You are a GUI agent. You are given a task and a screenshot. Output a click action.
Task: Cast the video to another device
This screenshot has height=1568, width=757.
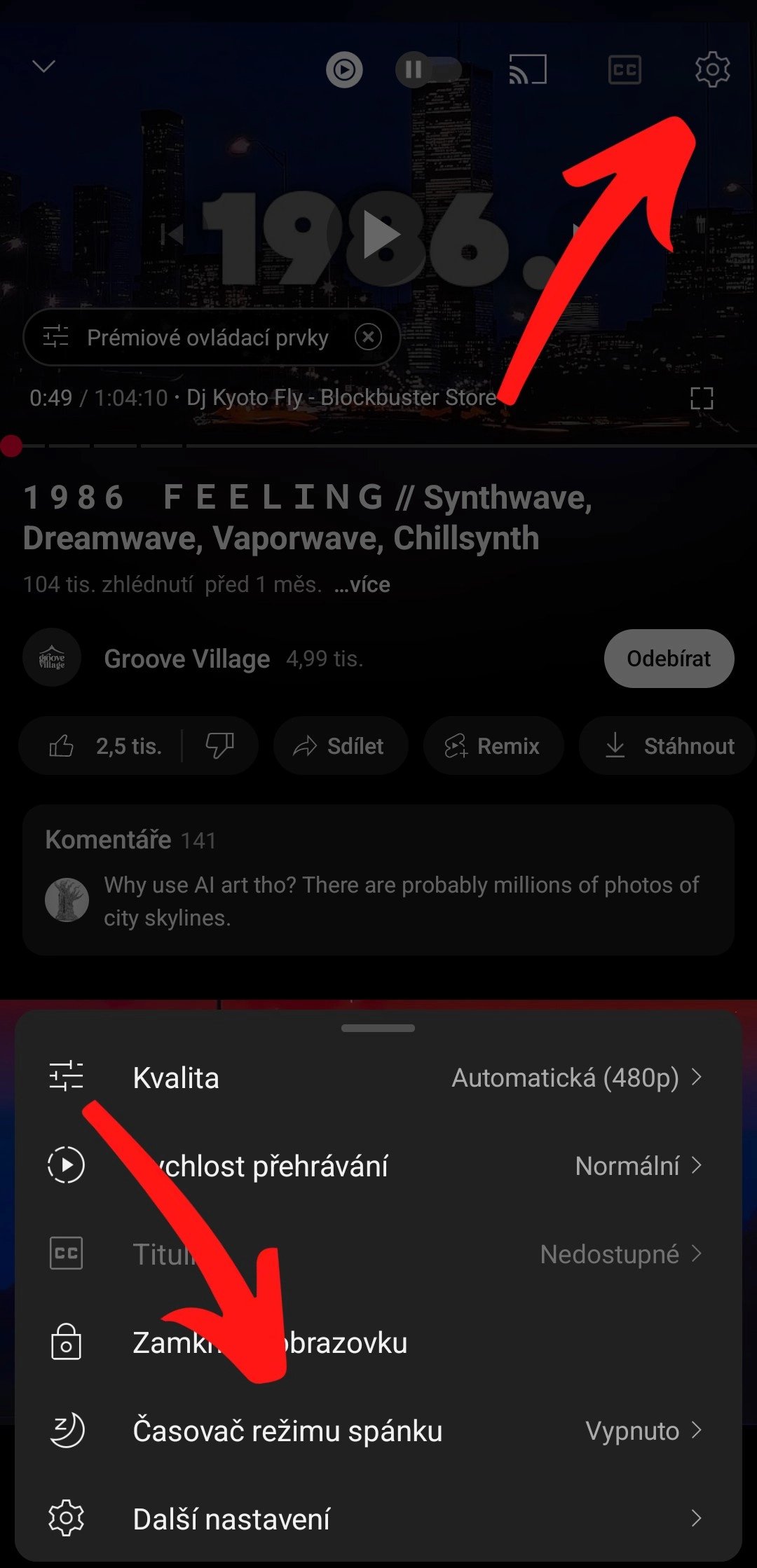(527, 69)
